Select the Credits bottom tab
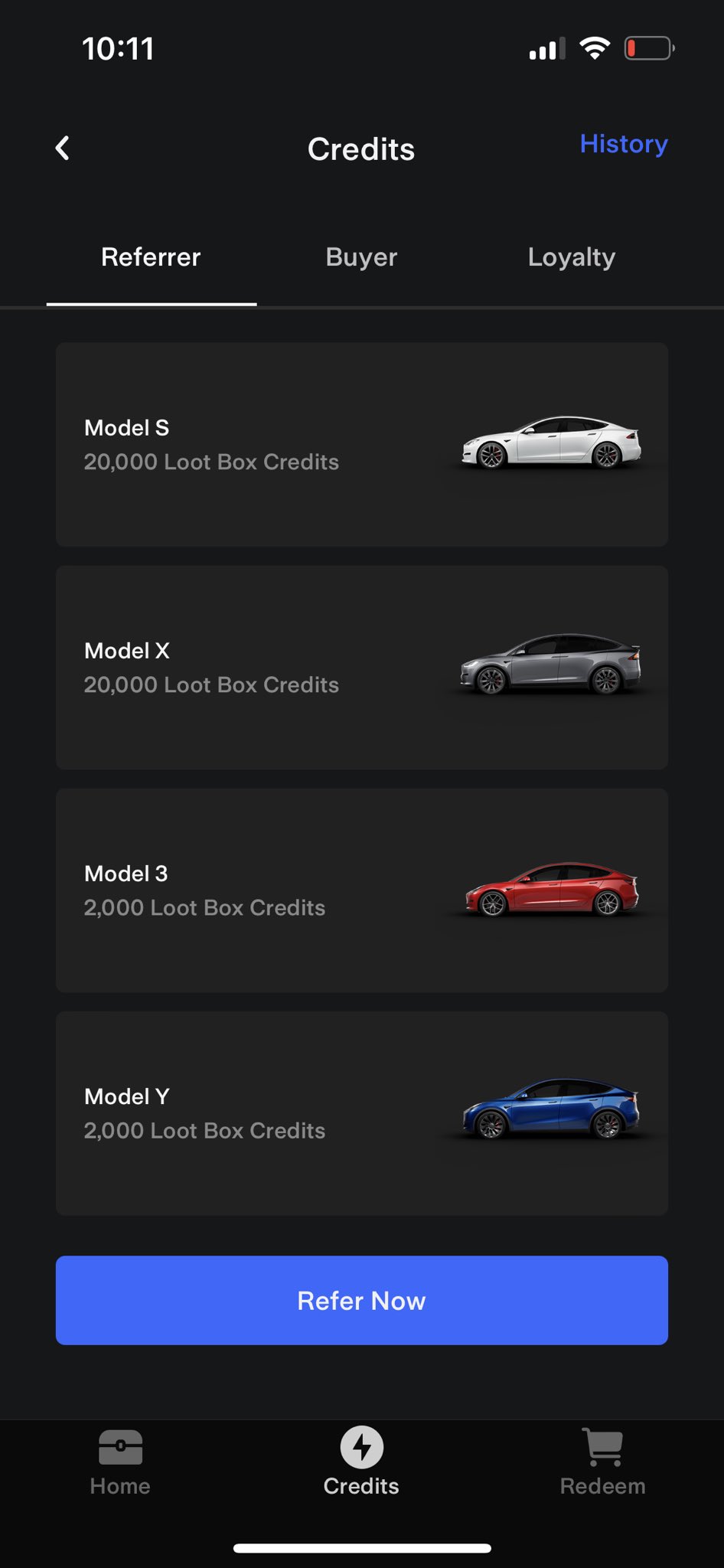724x1568 pixels. point(361,1462)
